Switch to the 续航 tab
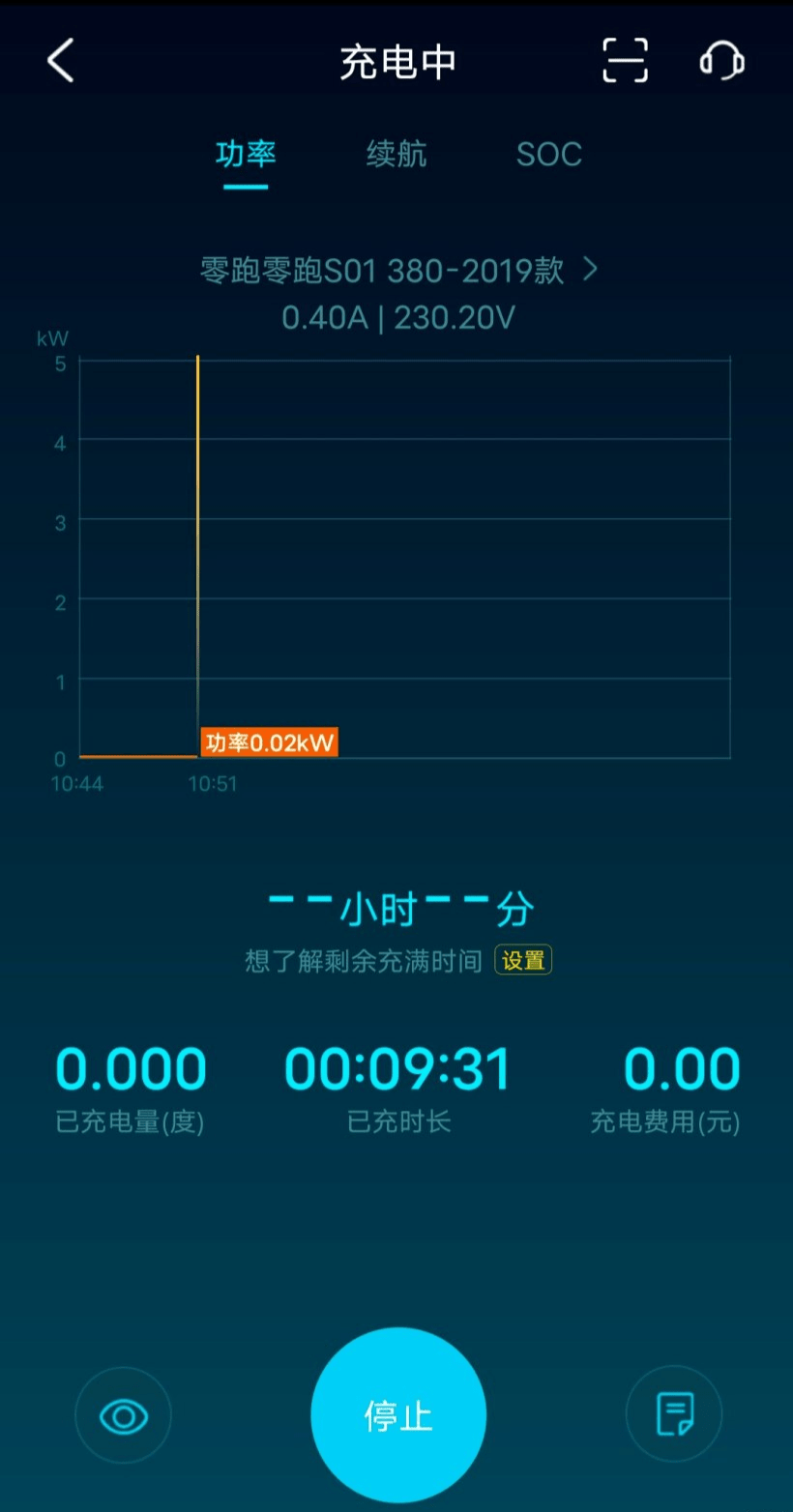The height and width of the screenshot is (1512, 793). [395, 155]
